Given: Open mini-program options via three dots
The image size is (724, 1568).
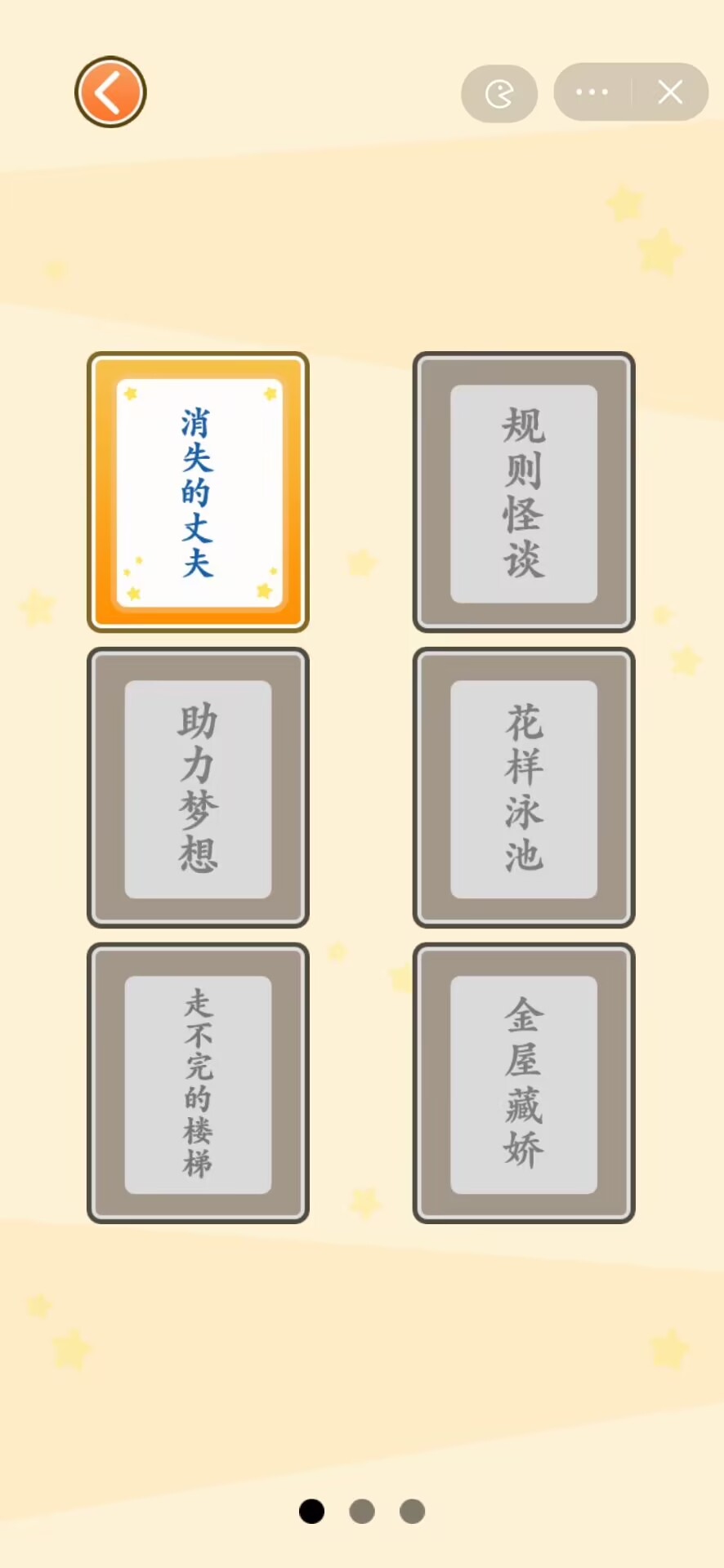Looking at the screenshot, I should click(591, 93).
